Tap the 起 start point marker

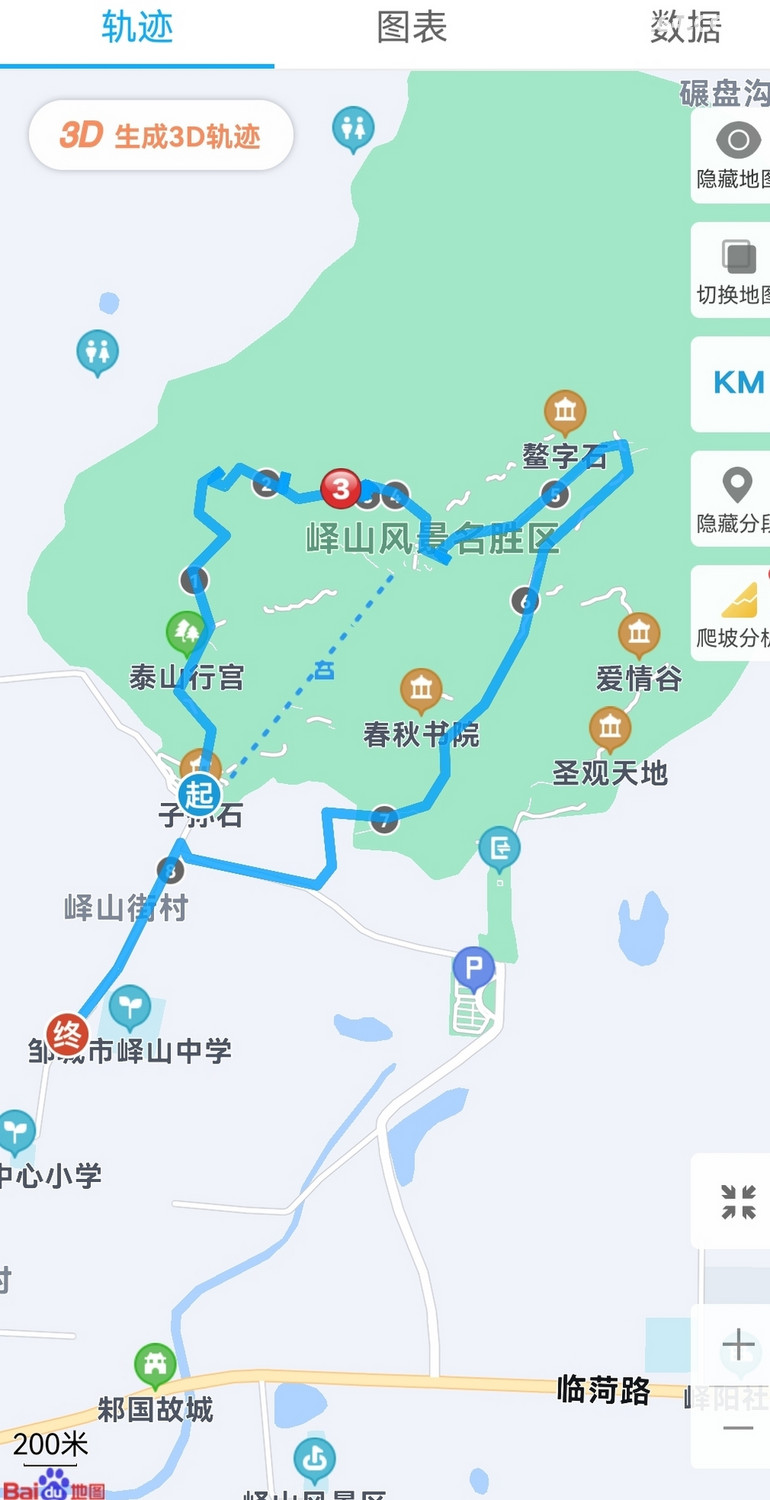199,795
